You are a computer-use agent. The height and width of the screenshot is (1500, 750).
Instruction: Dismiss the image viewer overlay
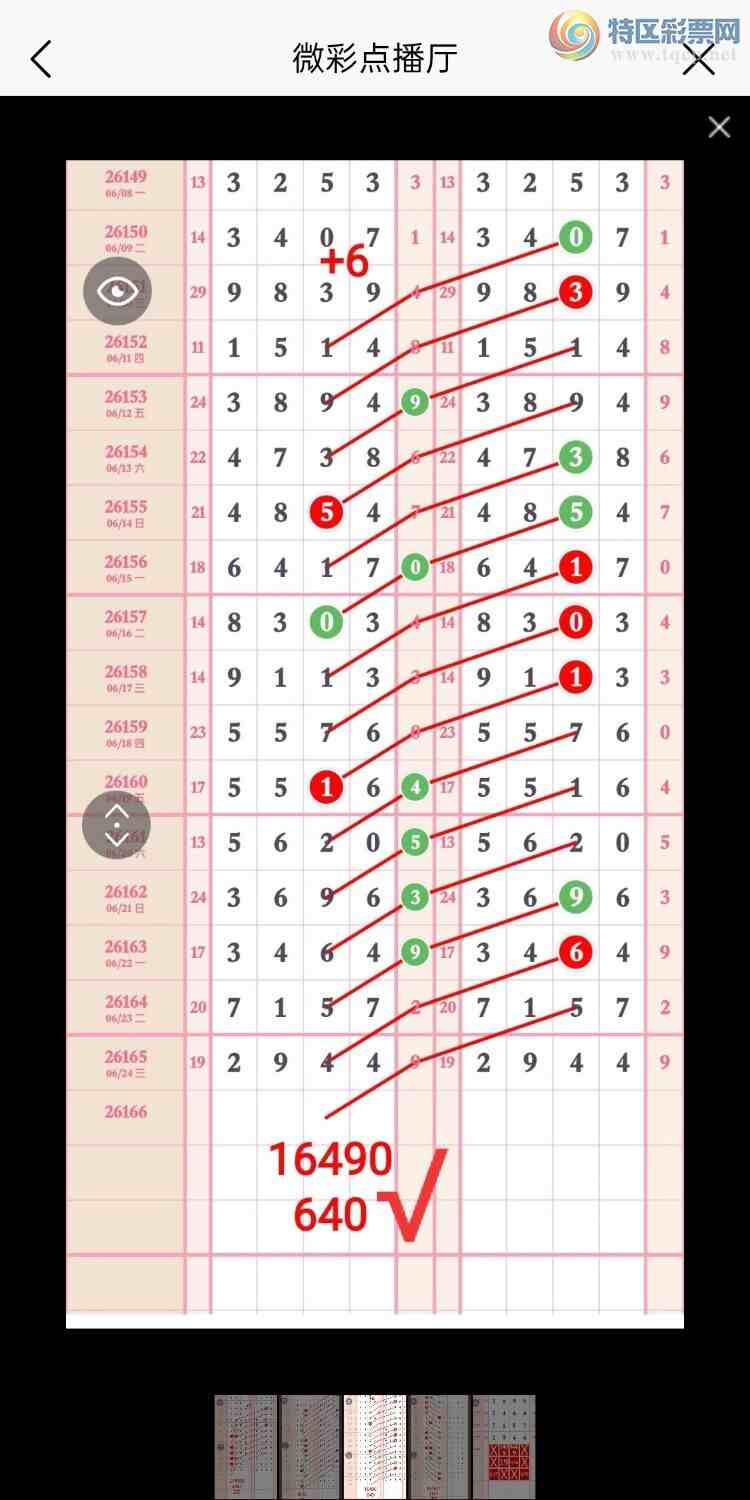click(719, 127)
